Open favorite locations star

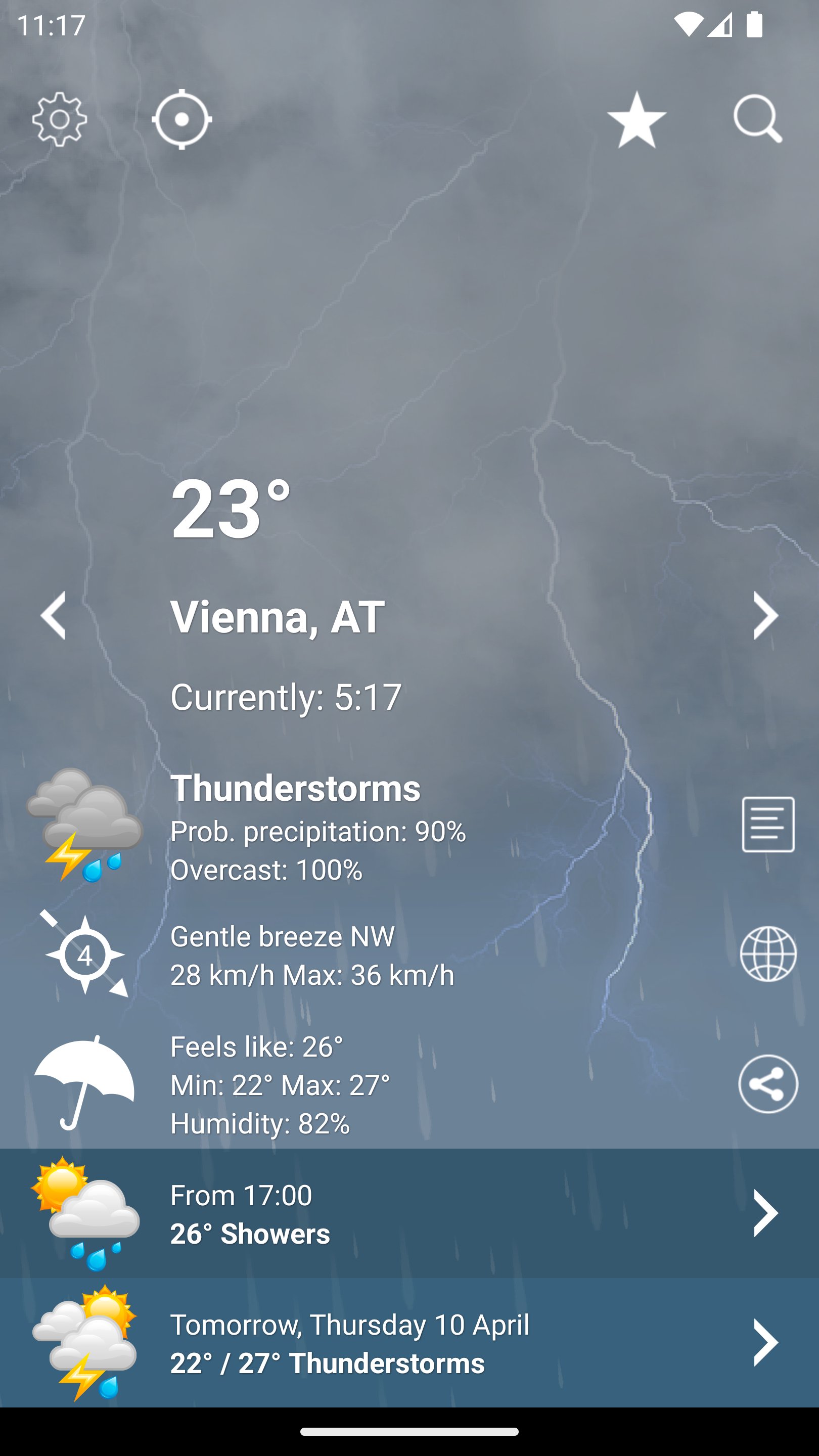(636, 119)
